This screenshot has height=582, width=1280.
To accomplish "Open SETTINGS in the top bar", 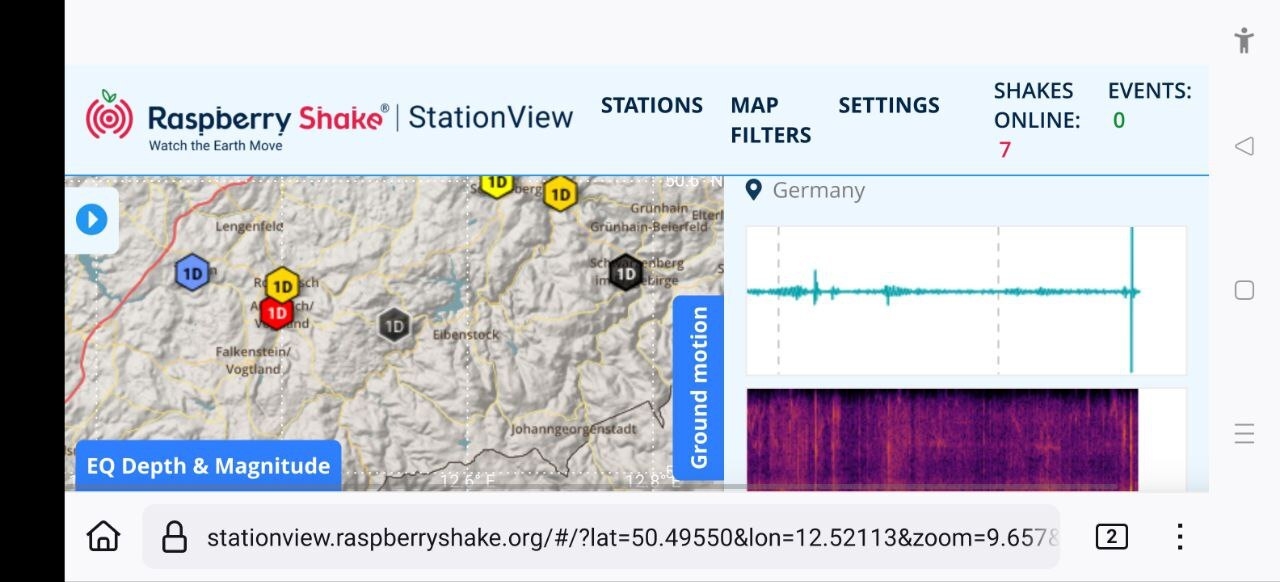I will [x=888, y=105].
